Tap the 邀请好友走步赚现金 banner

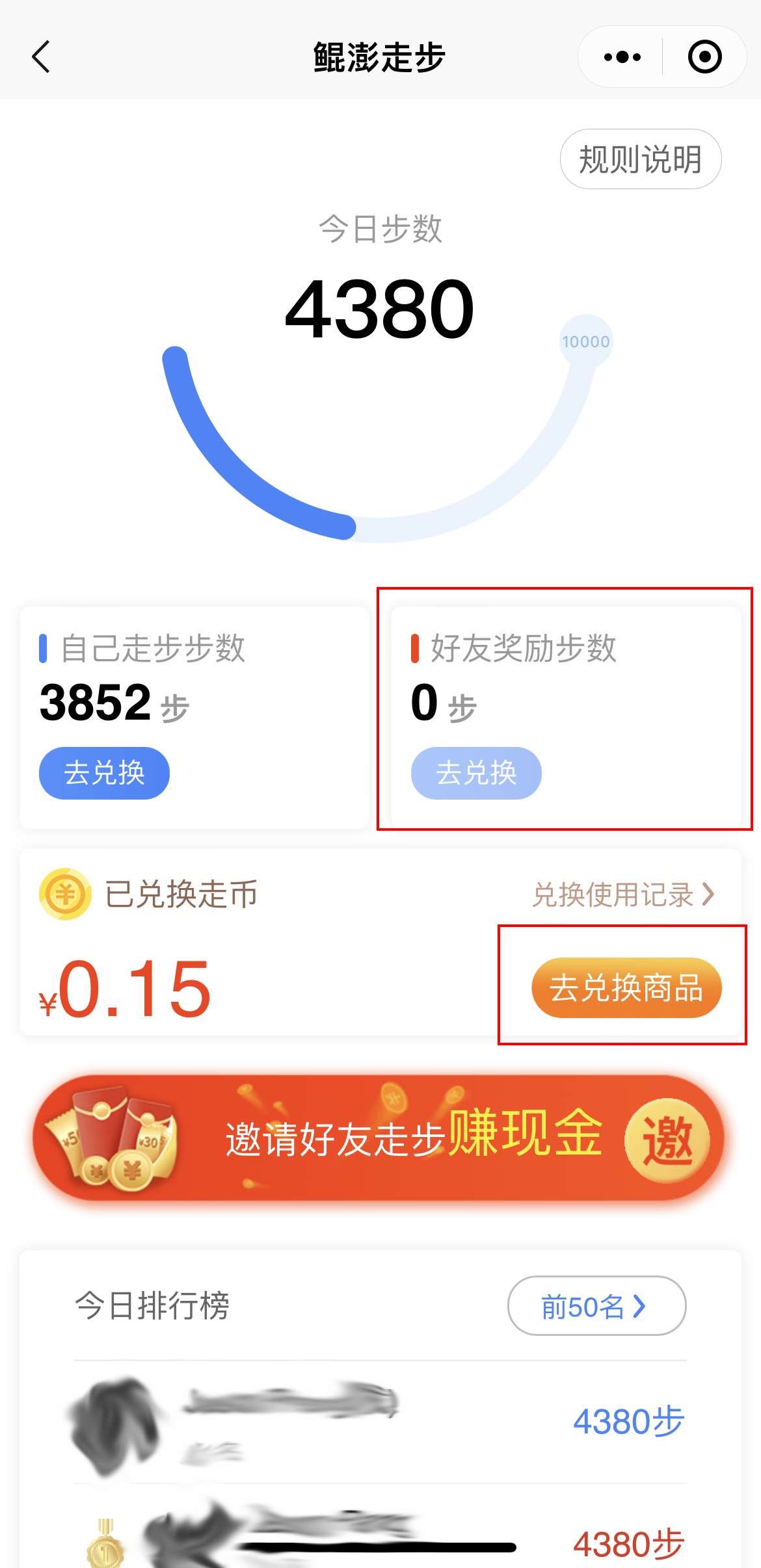pyautogui.click(x=380, y=1136)
